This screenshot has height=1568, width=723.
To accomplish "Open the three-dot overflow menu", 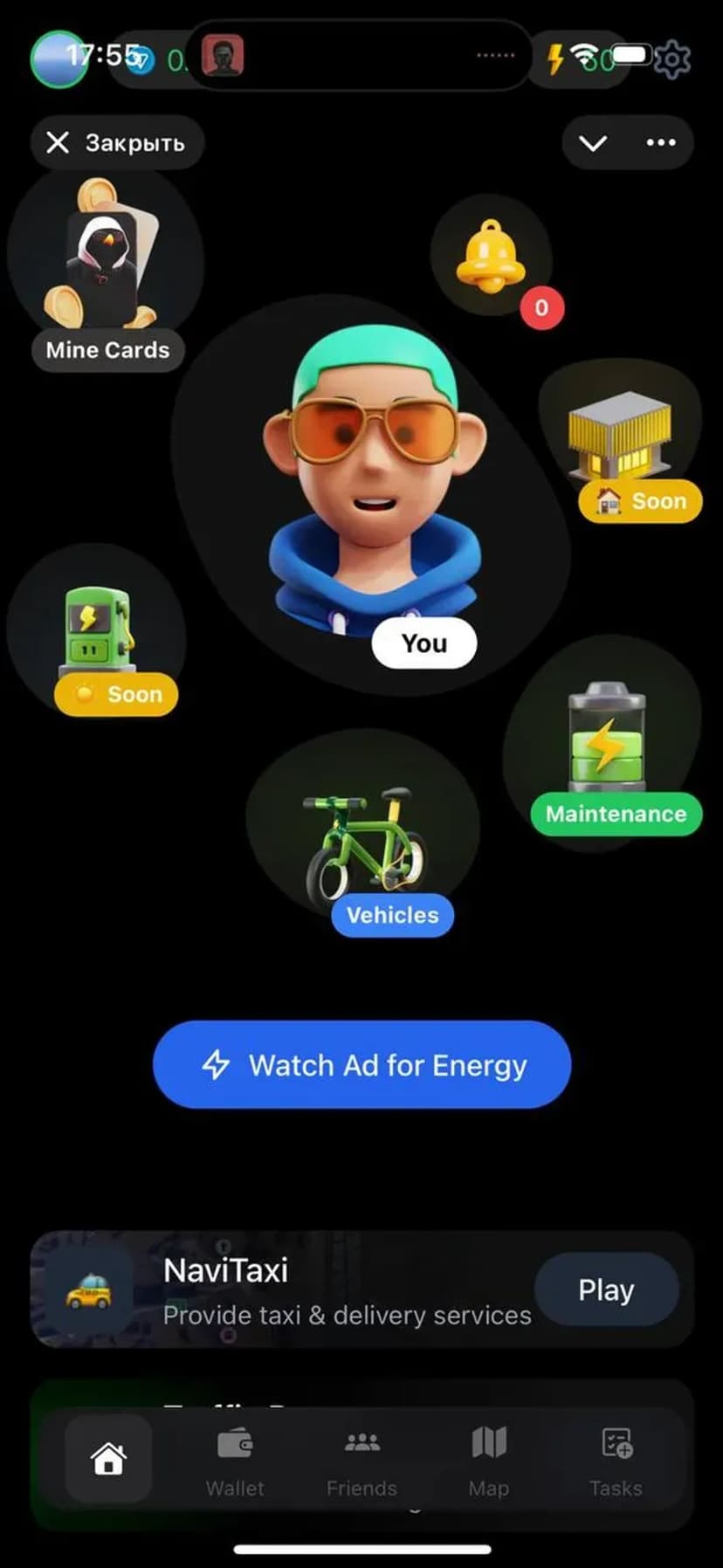I will click(x=660, y=143).
